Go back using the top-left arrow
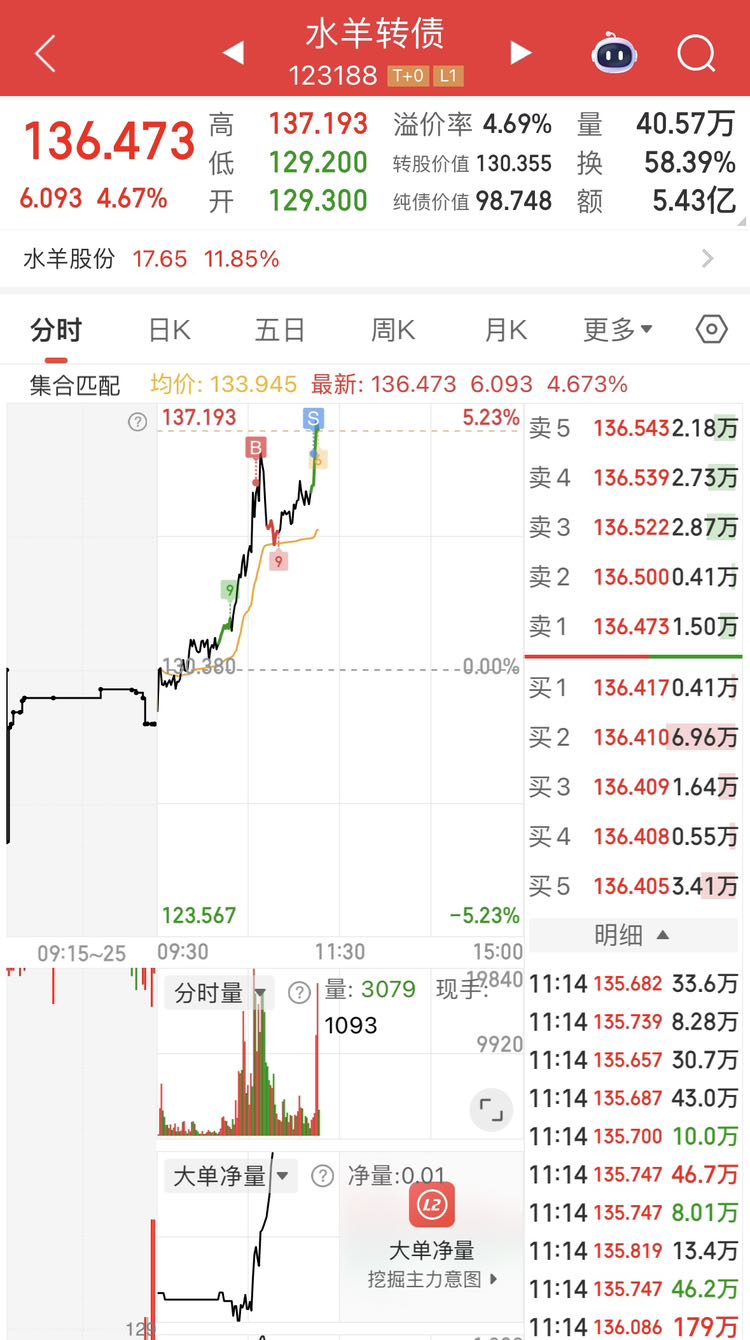Viewport: 750px width, 1340px height. pyautogui.click(x=45, y=53)
